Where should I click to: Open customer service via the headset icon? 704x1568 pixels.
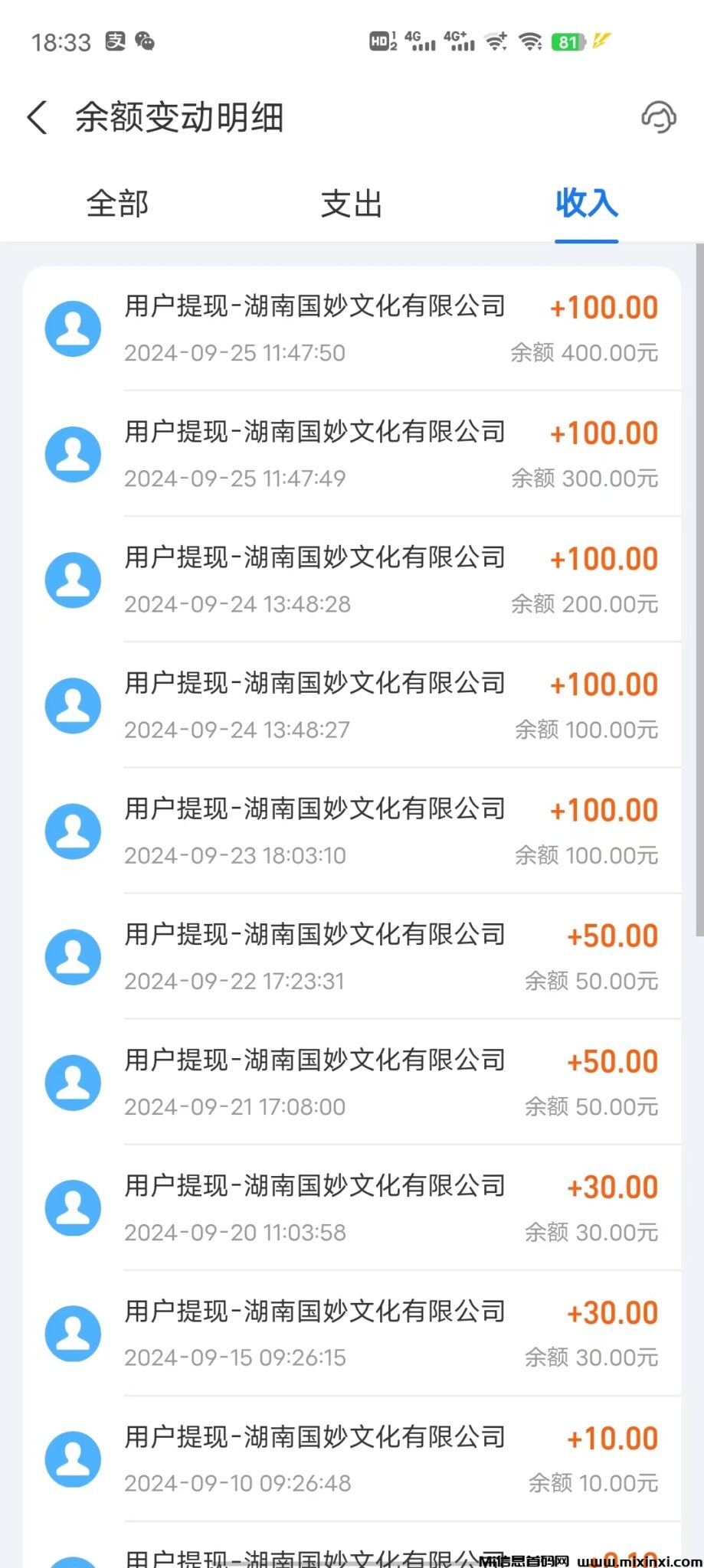click(658, 118)
